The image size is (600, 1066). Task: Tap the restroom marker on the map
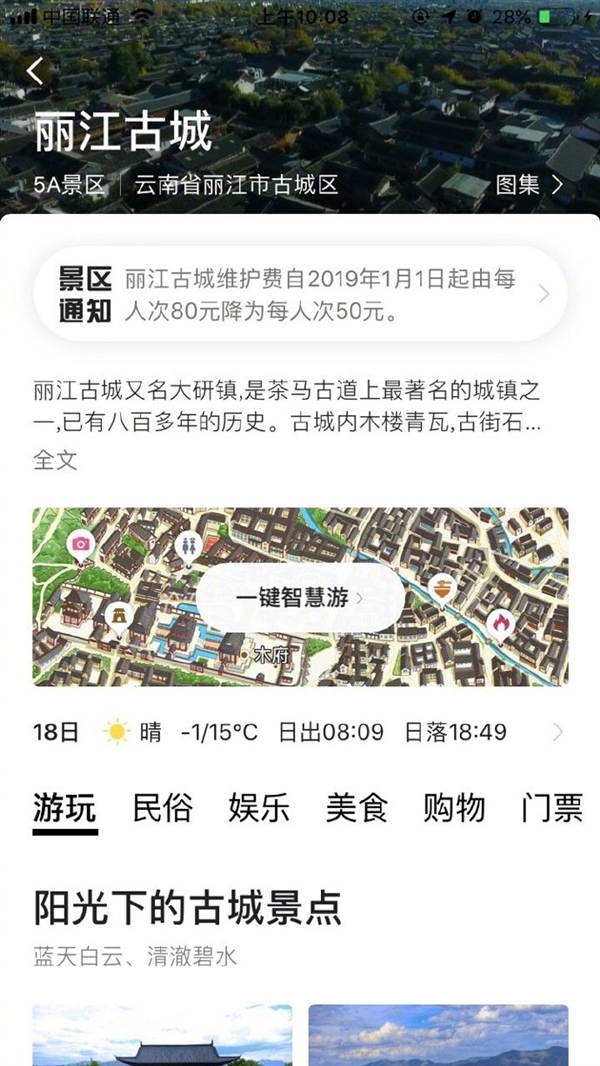pyautogui.click(x=189, y=545)
